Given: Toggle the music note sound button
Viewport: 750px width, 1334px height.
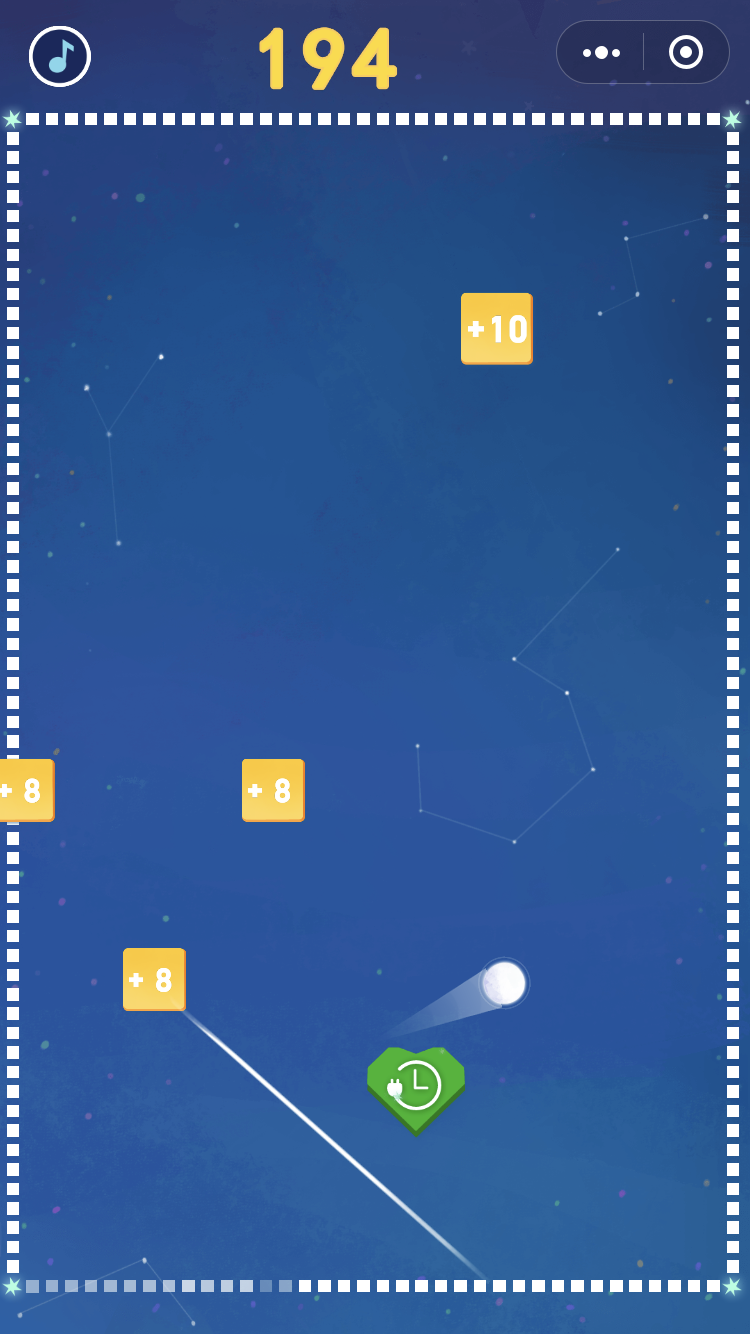Looking at the screenshot, I should click(60, 56).
